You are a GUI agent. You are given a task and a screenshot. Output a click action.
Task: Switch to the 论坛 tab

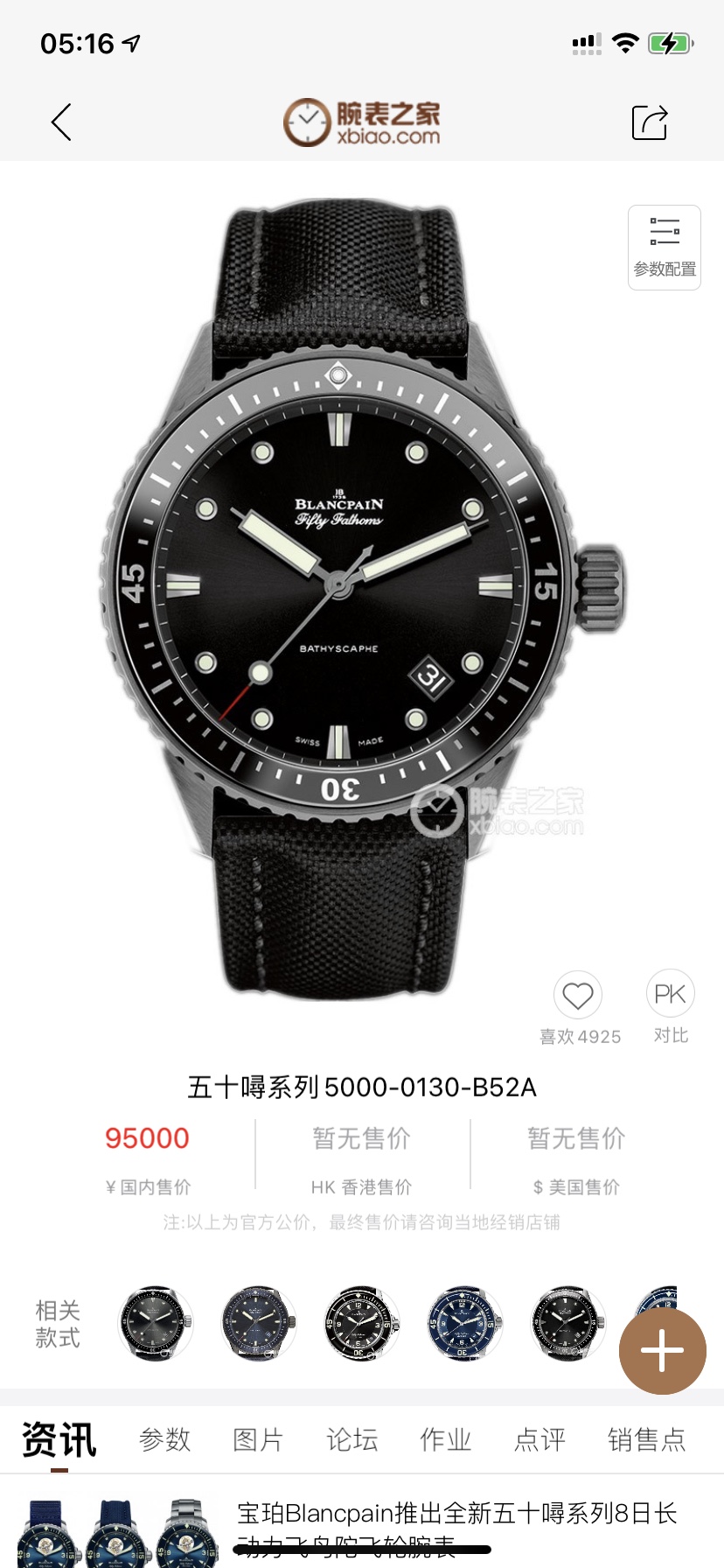tap(352, 1439)
